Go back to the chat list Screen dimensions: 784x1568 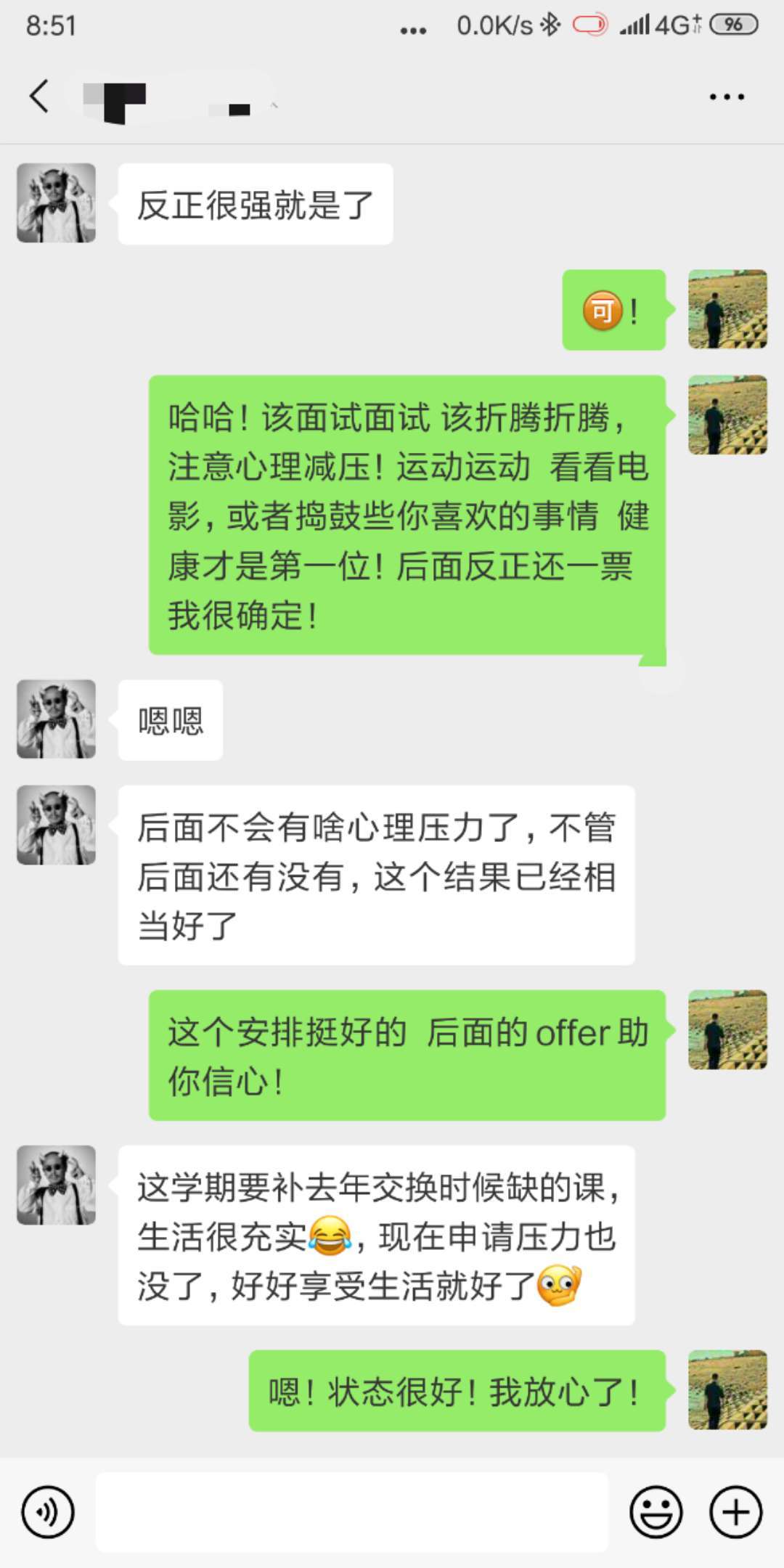pos(39,97)
